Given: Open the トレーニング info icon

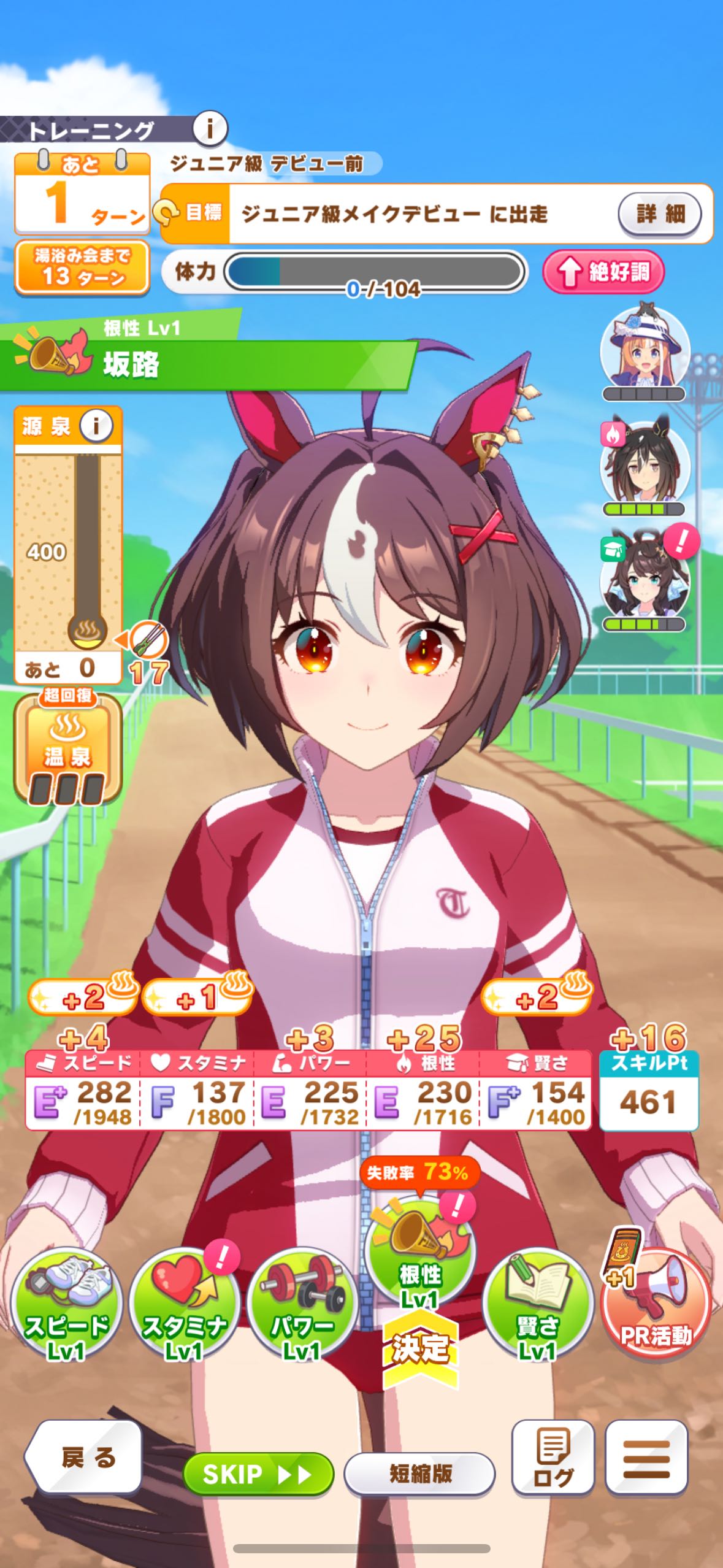Looking at the screenshot, I should click(x=210, y=129).
